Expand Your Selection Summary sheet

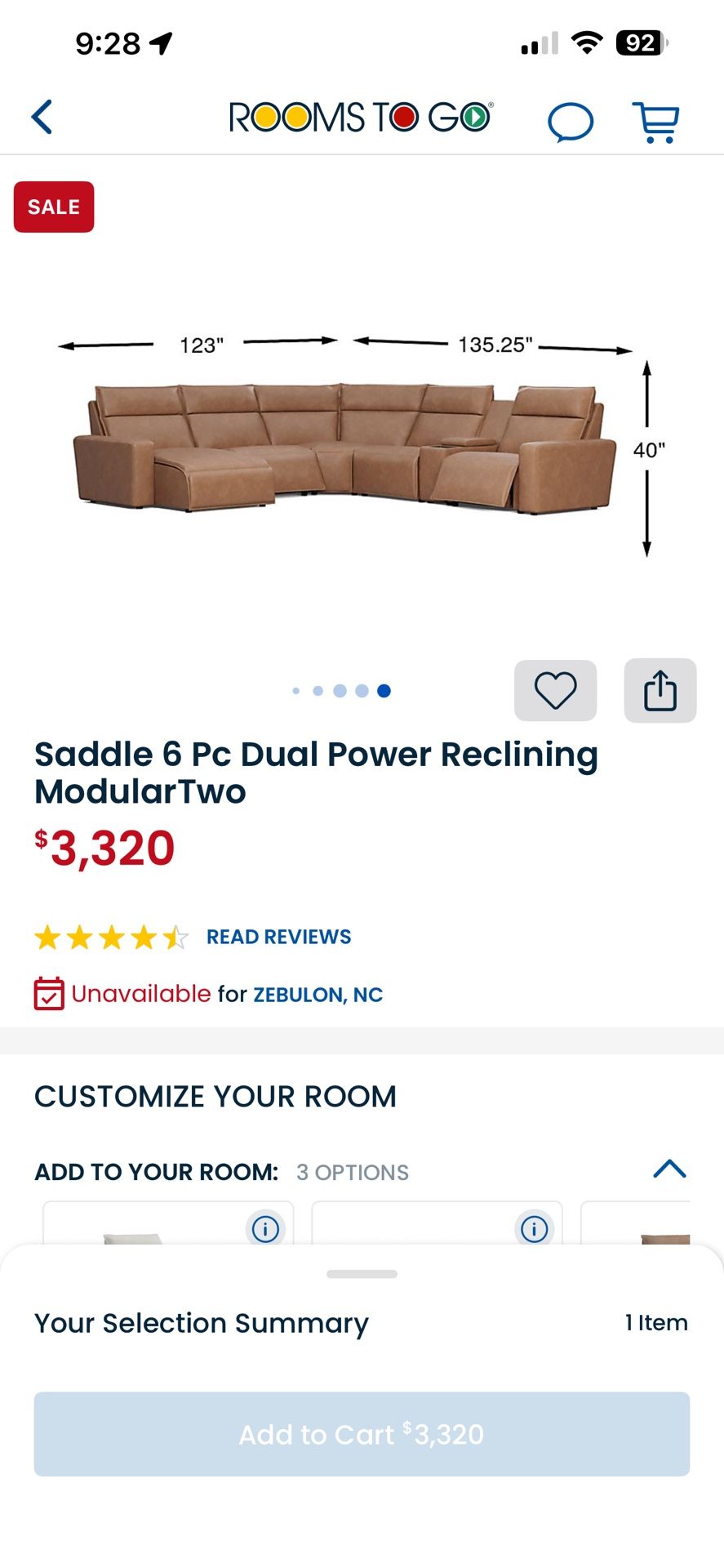click(362, 1274)
